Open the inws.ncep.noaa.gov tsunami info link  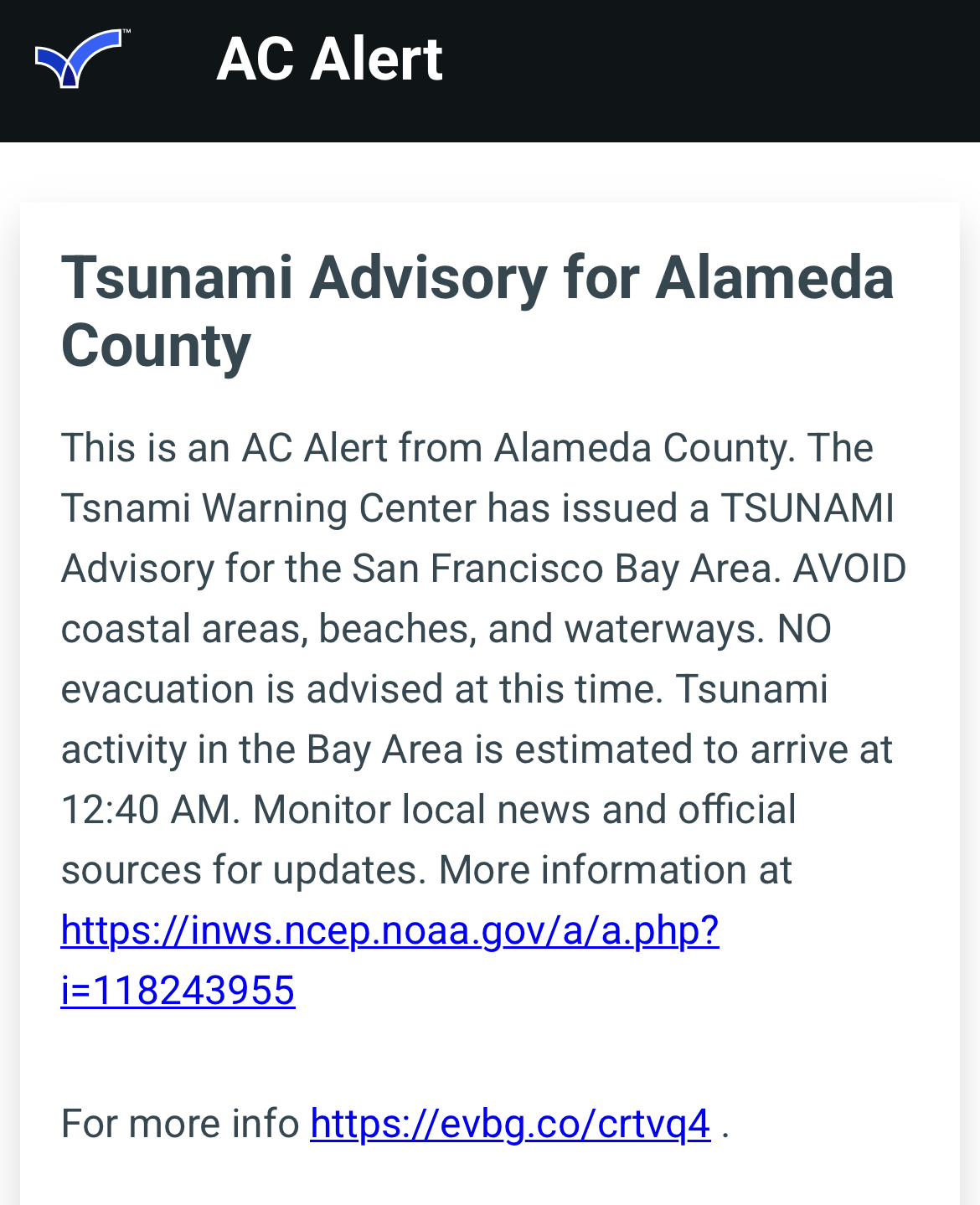(389, 930)
